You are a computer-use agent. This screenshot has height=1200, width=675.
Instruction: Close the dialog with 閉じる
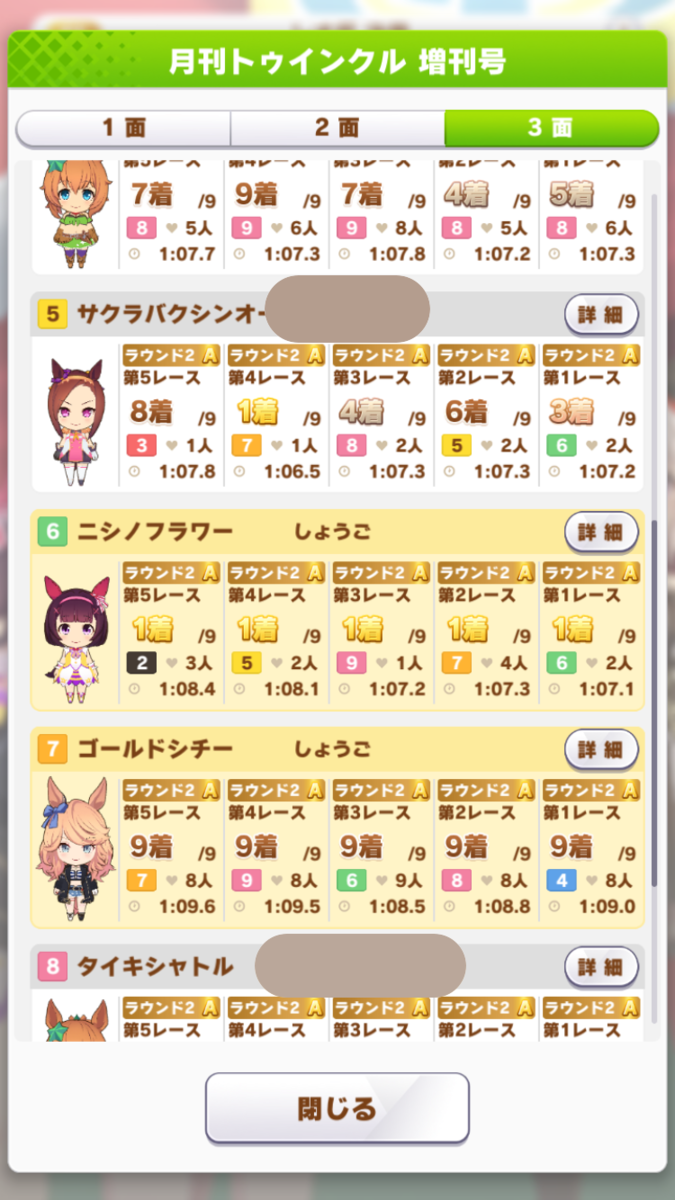(337, 1108)
